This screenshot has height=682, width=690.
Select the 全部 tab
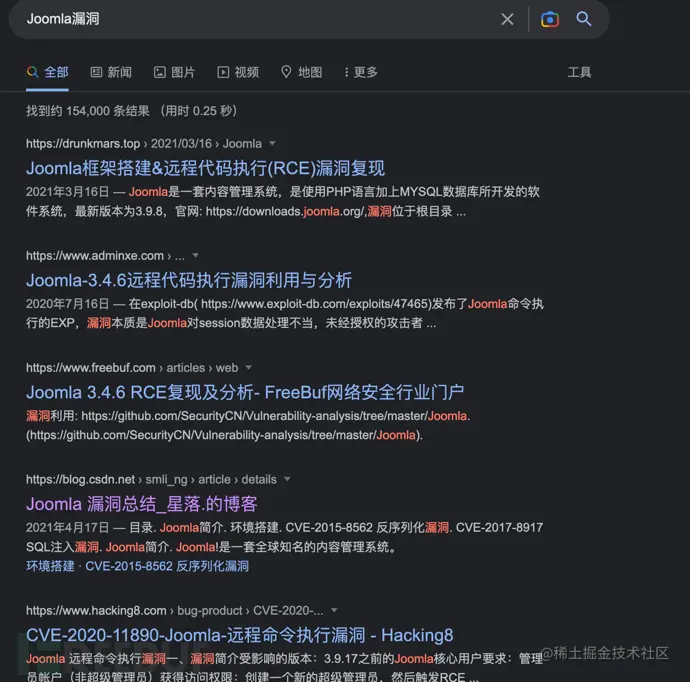point(47,72)
